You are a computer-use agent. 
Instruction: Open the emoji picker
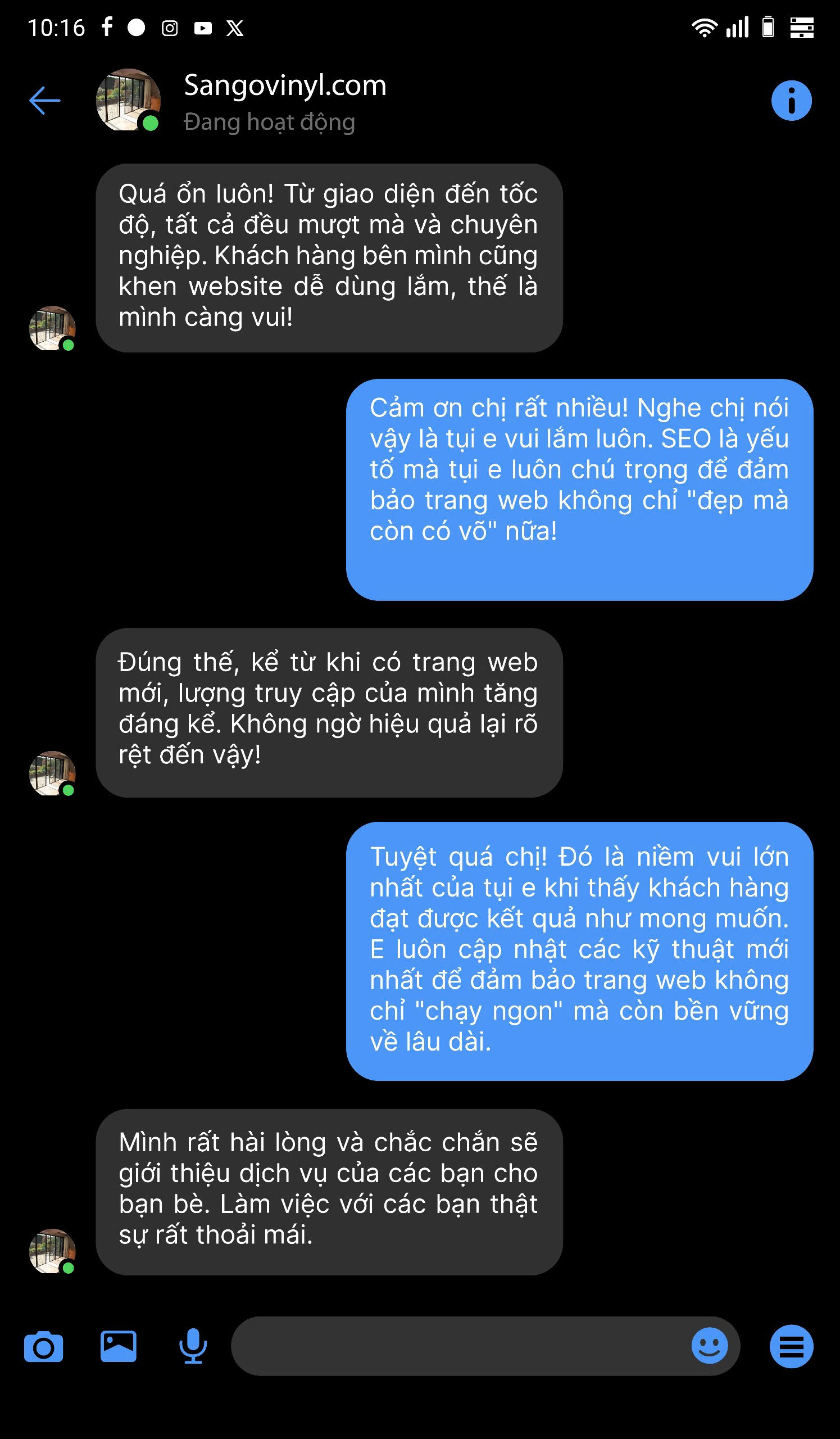[x=709, y=1345]
